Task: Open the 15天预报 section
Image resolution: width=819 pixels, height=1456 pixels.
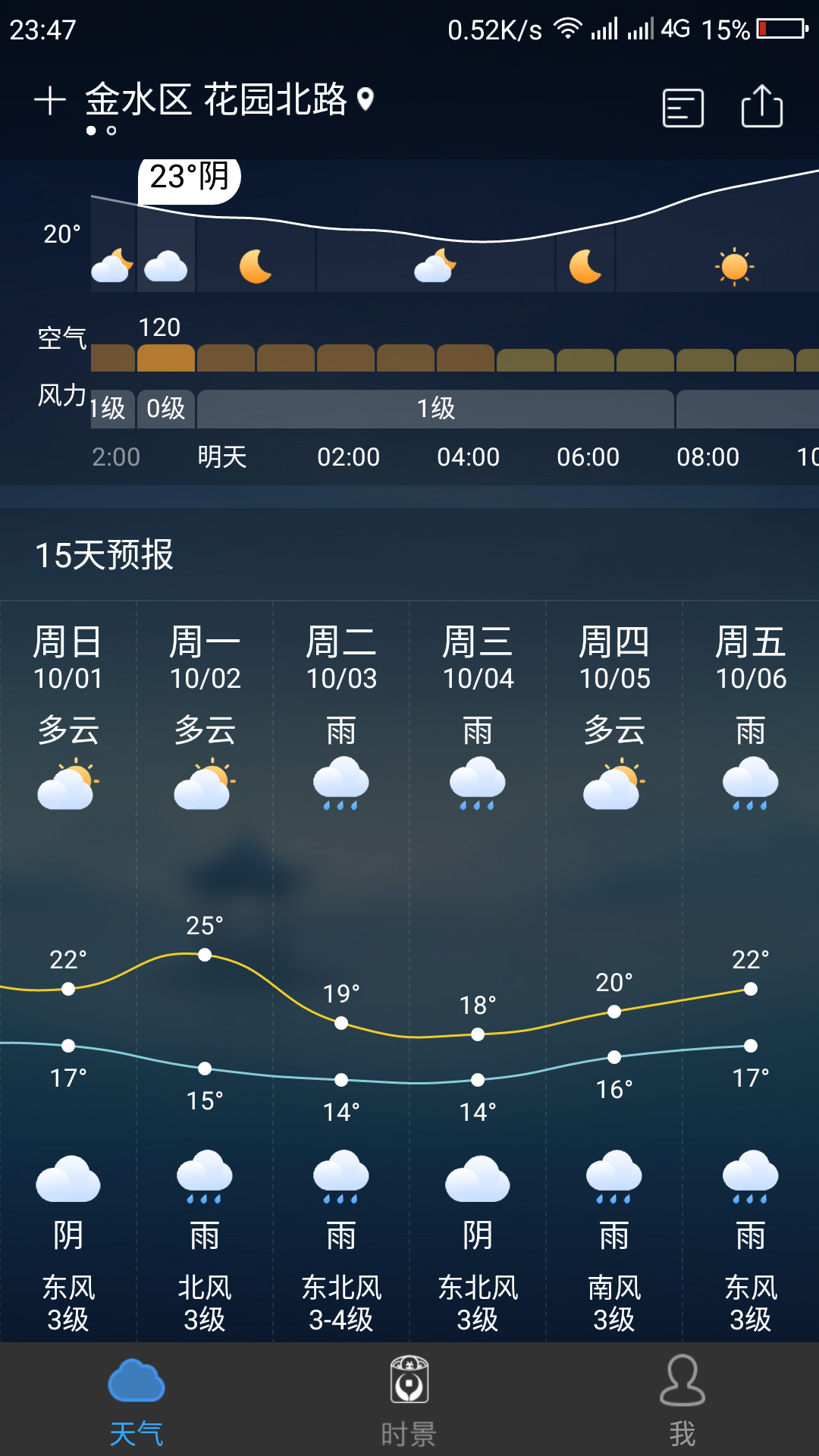Action: pyautogui.click(x=105, y=554)
